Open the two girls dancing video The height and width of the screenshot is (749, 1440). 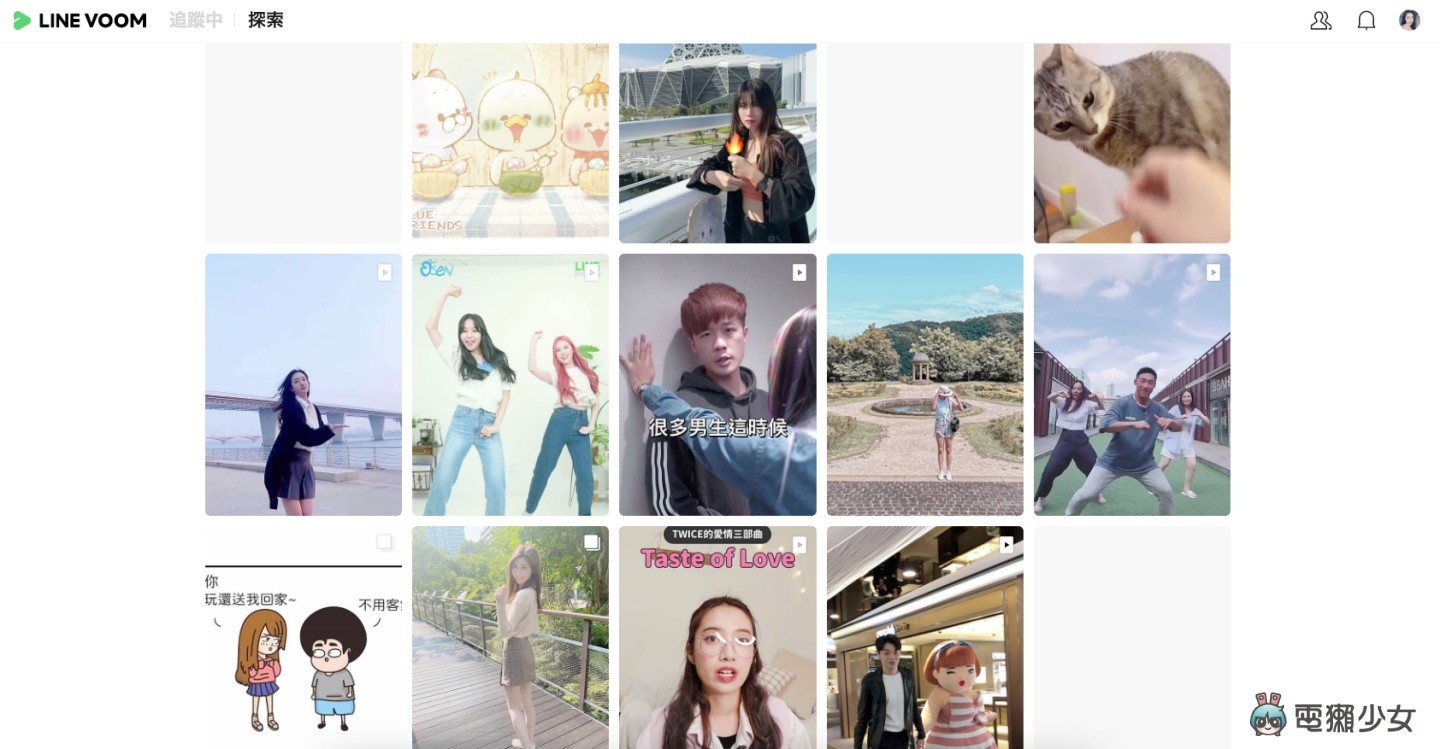click(x=510, y=385)
